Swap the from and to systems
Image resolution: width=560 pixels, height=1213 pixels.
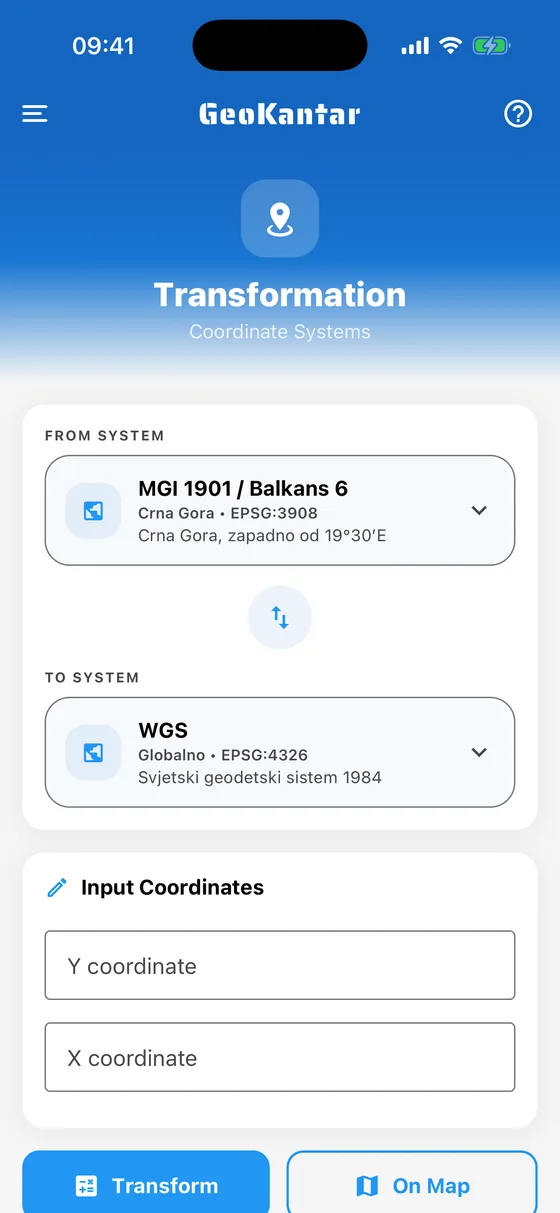(280, 618)
